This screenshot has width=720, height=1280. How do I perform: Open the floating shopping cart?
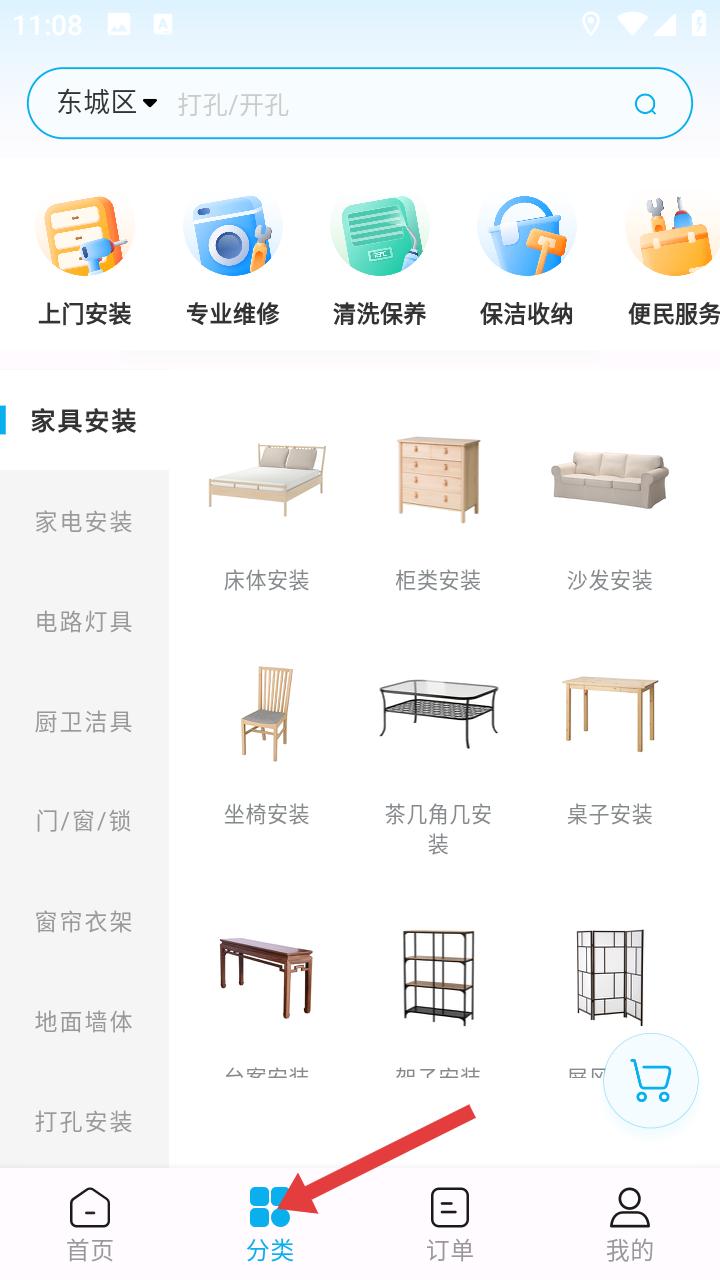pos(650,1081)
